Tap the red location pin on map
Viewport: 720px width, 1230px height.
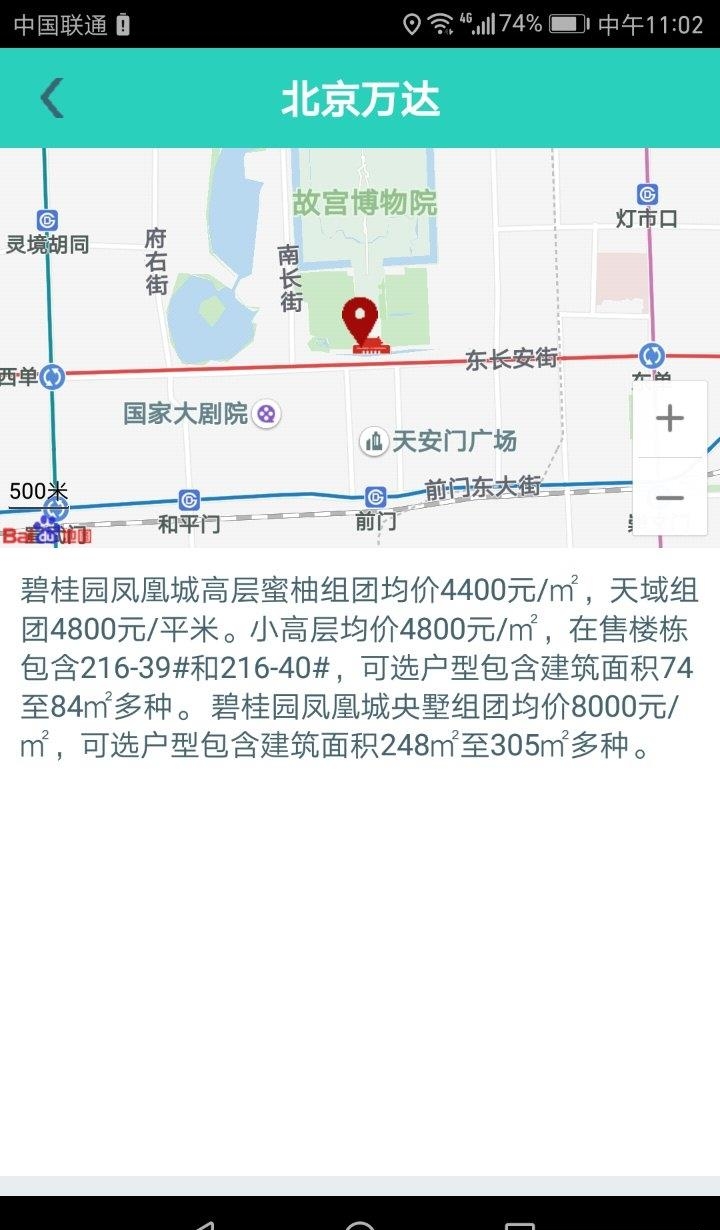coord(360,322)
